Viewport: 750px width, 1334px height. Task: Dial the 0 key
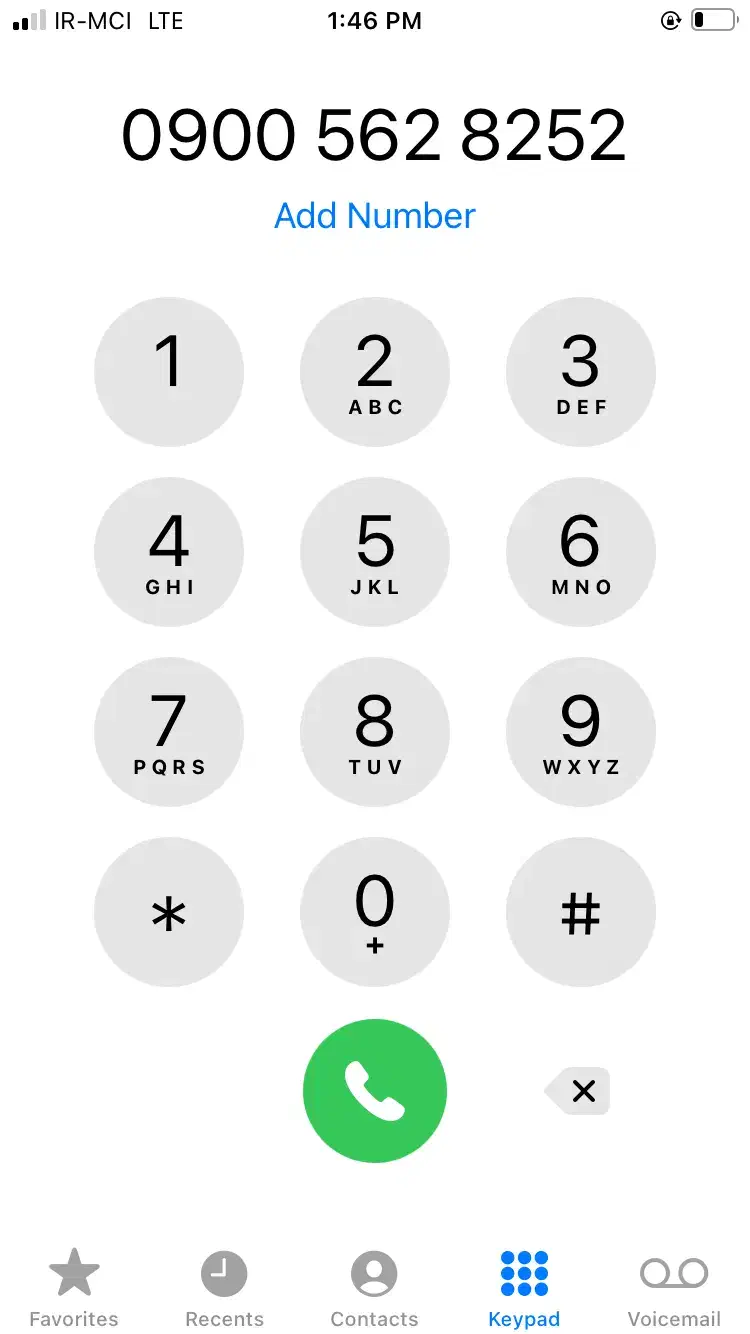click(x=375, y=912)
